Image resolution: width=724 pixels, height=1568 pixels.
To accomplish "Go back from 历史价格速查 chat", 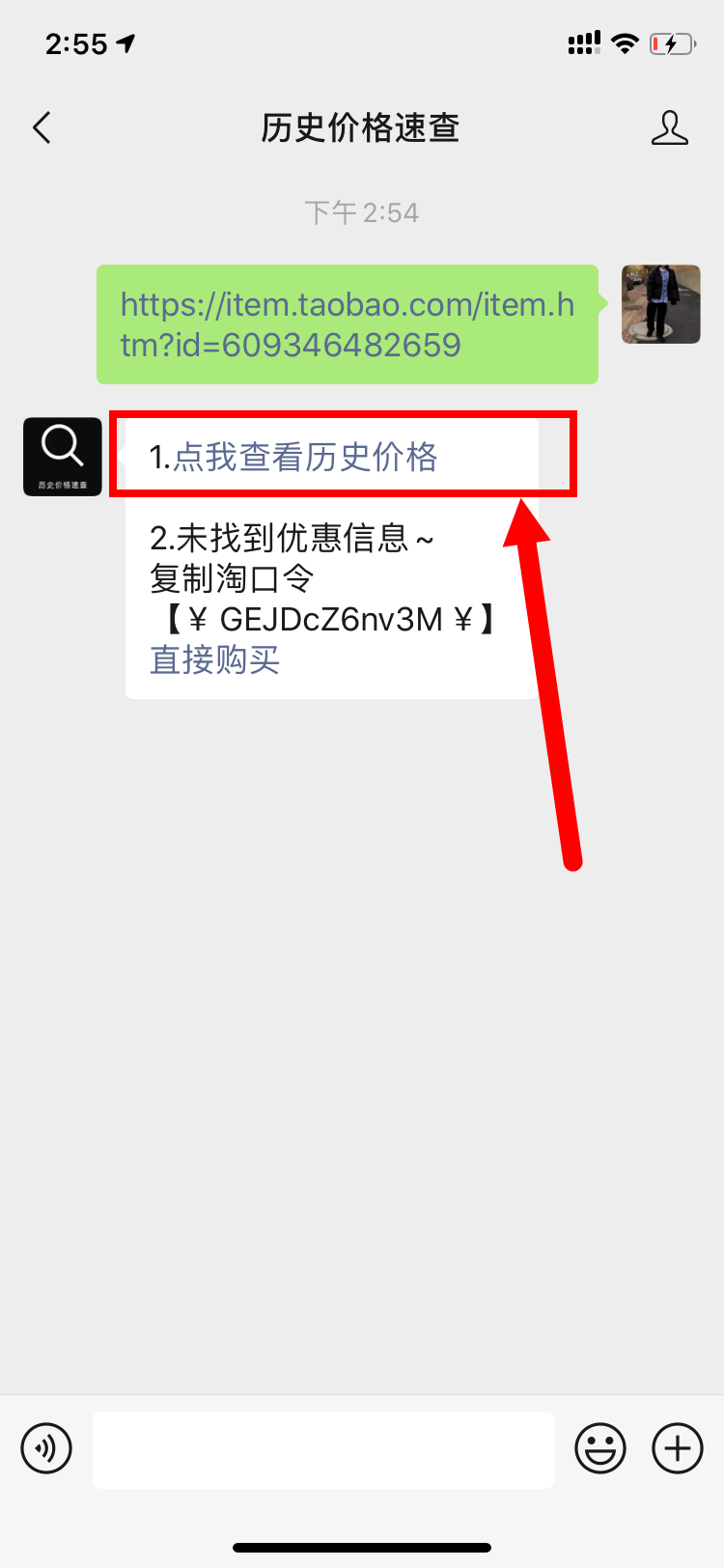I will coord(42,127).
